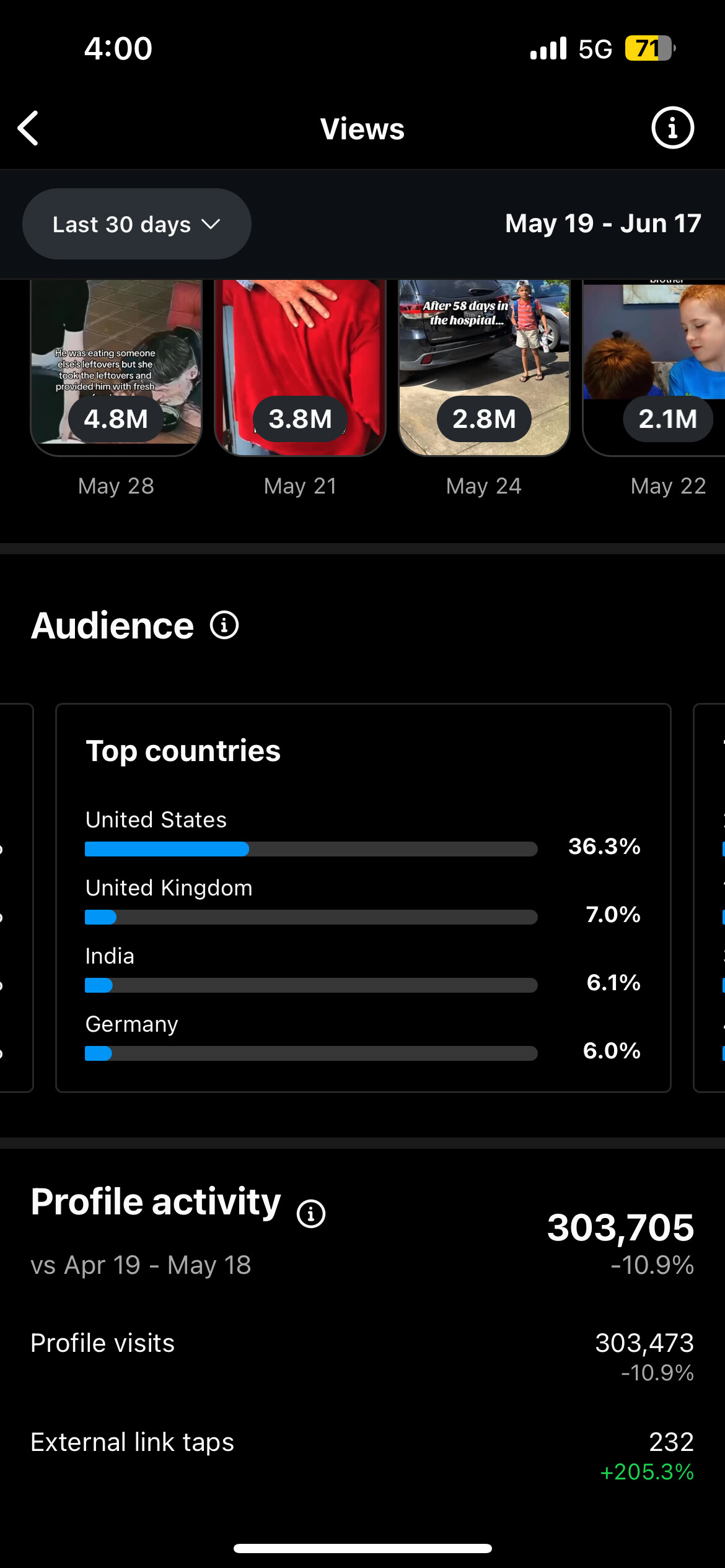This screenshot has height=1568, width=725.
Task: Open the May 21 post with 3.8M views
Action: click(300, 368)
